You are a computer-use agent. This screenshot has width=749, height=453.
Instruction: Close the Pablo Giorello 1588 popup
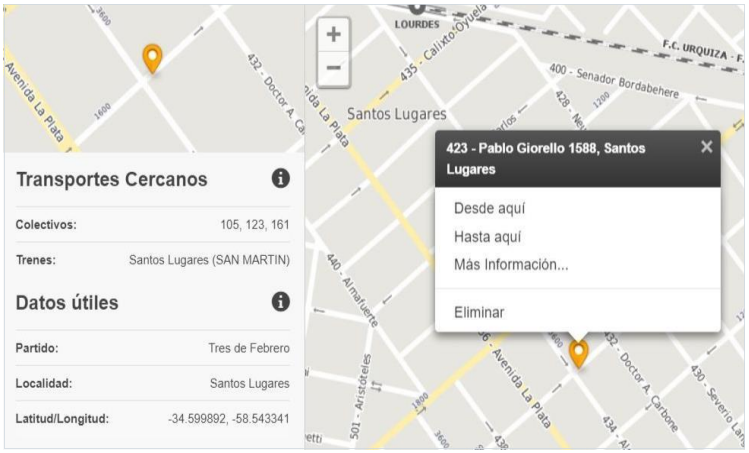(x=706, y=147)
